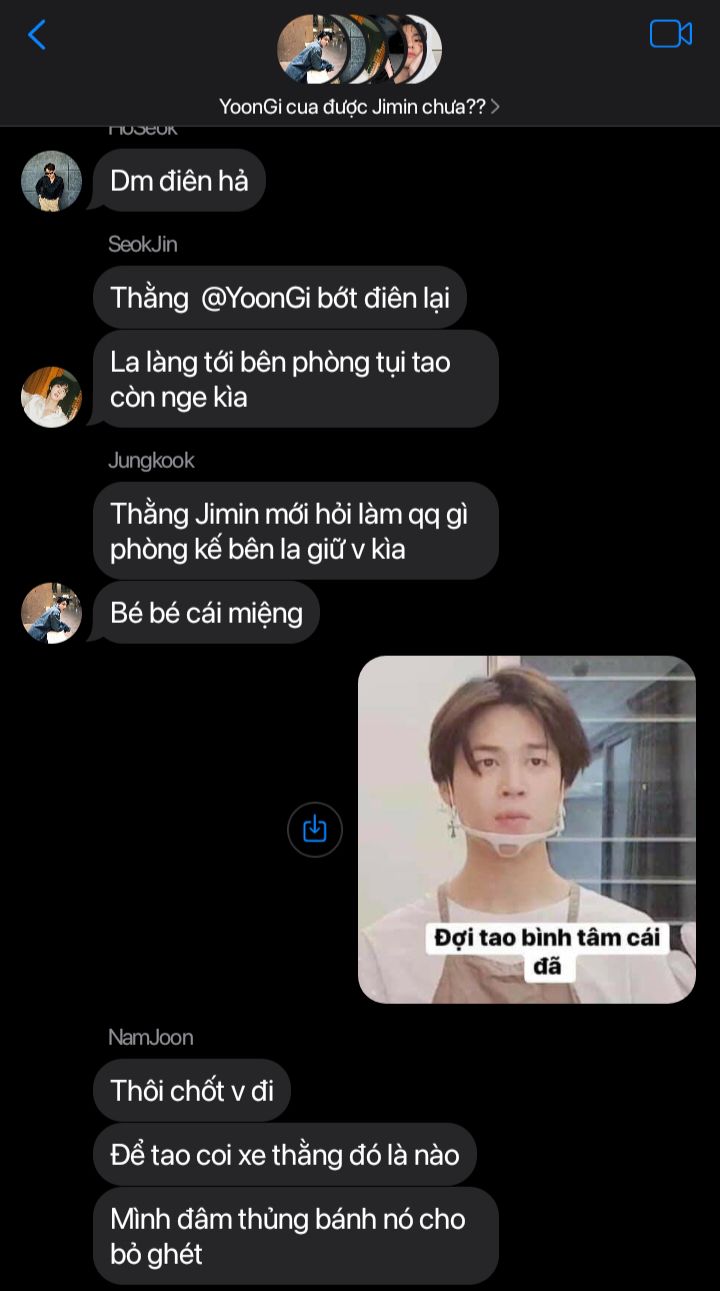Open SeokJin's profile avatar
720x1291 pixels.
(51, 397)
